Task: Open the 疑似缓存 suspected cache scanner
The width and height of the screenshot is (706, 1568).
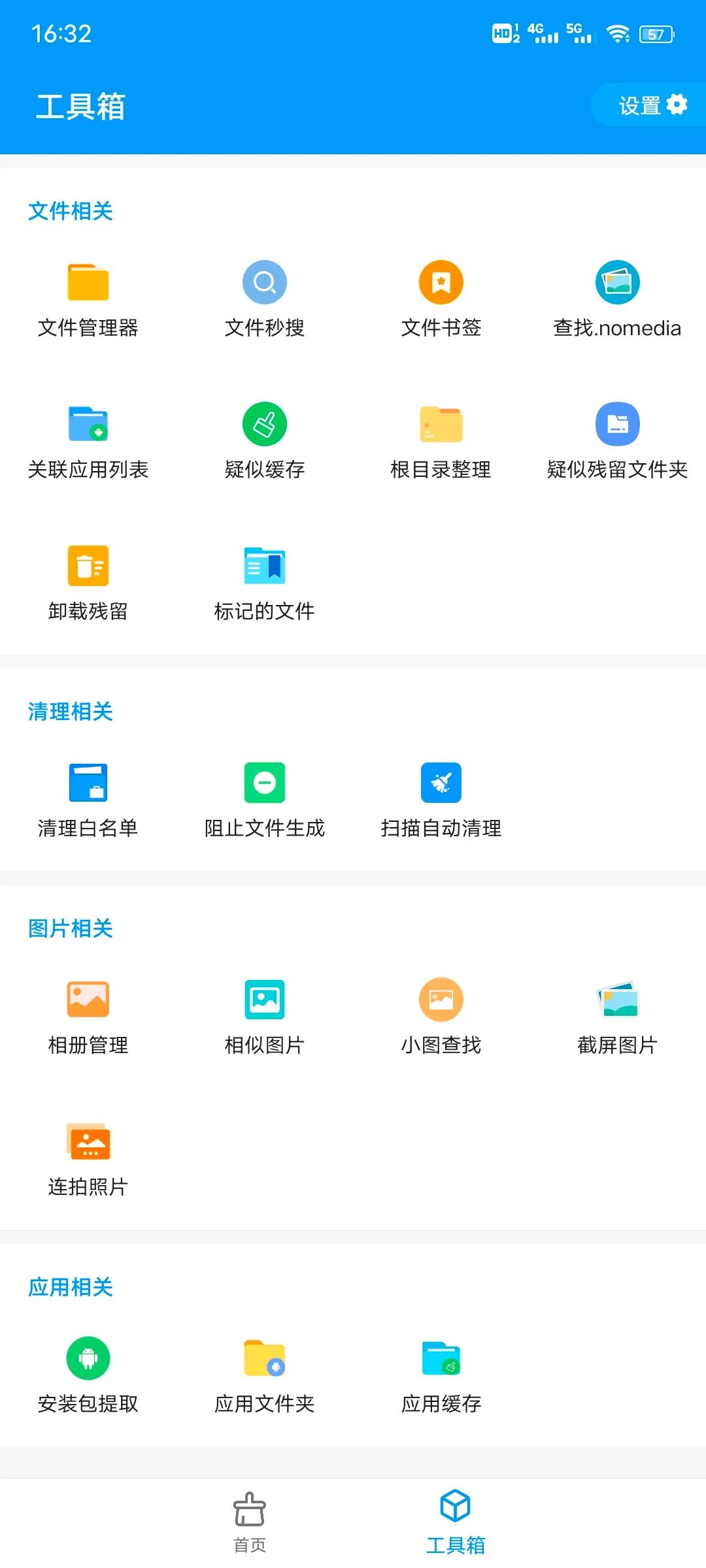Action: coord(265,438)
